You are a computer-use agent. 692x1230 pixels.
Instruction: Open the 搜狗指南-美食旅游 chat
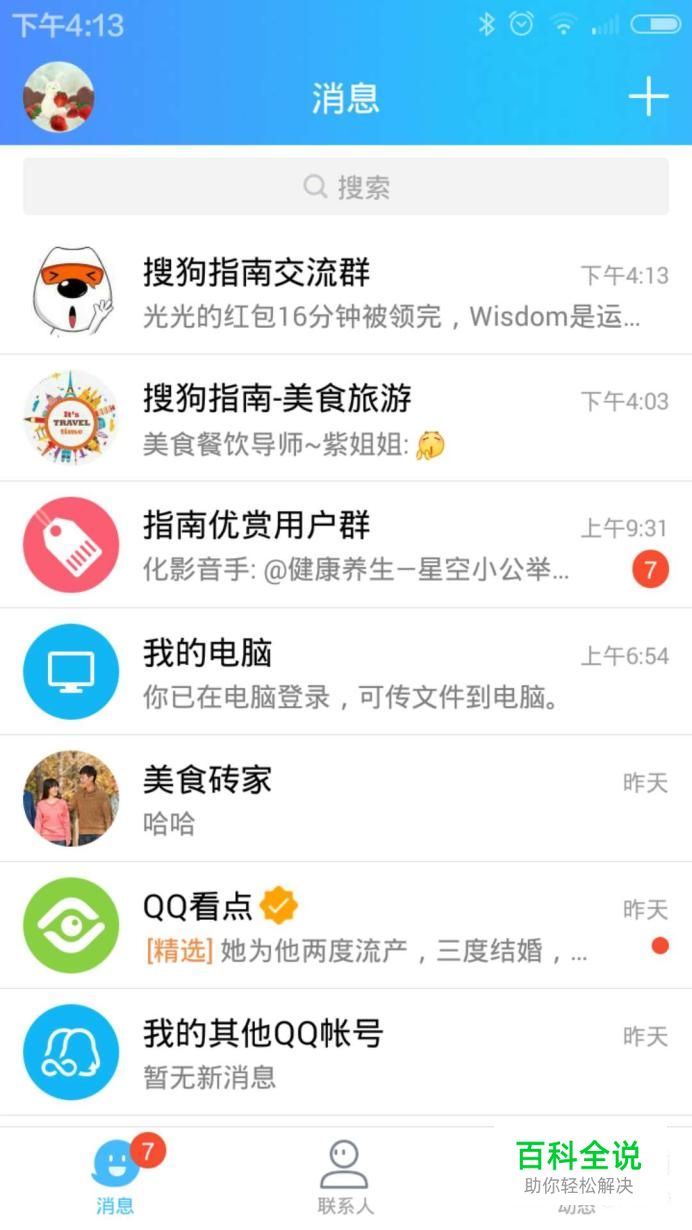(x=346, y=418)
